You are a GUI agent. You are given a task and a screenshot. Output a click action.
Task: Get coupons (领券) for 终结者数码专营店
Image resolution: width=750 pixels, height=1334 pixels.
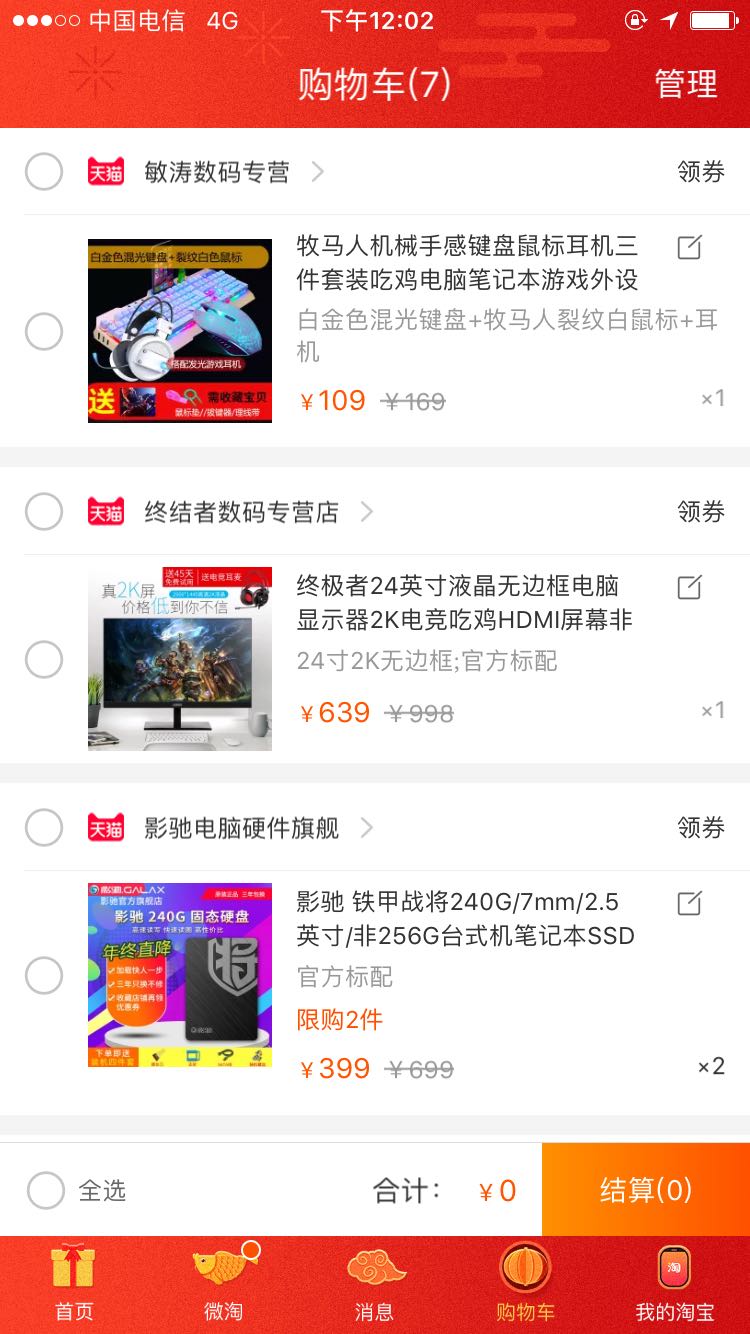[700, 512]
